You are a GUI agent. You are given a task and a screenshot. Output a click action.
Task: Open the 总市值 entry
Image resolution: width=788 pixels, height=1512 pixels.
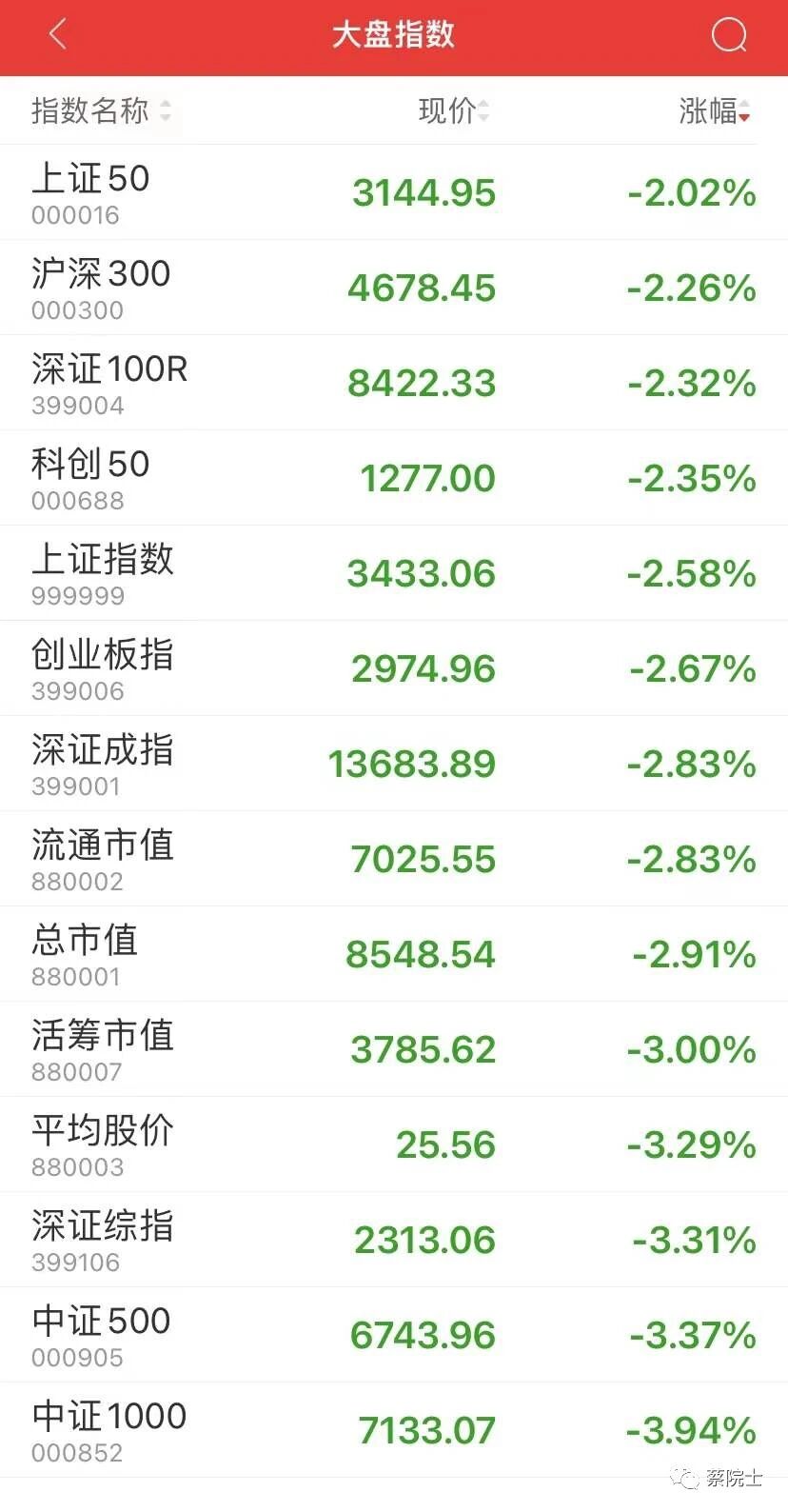point(394,954)
